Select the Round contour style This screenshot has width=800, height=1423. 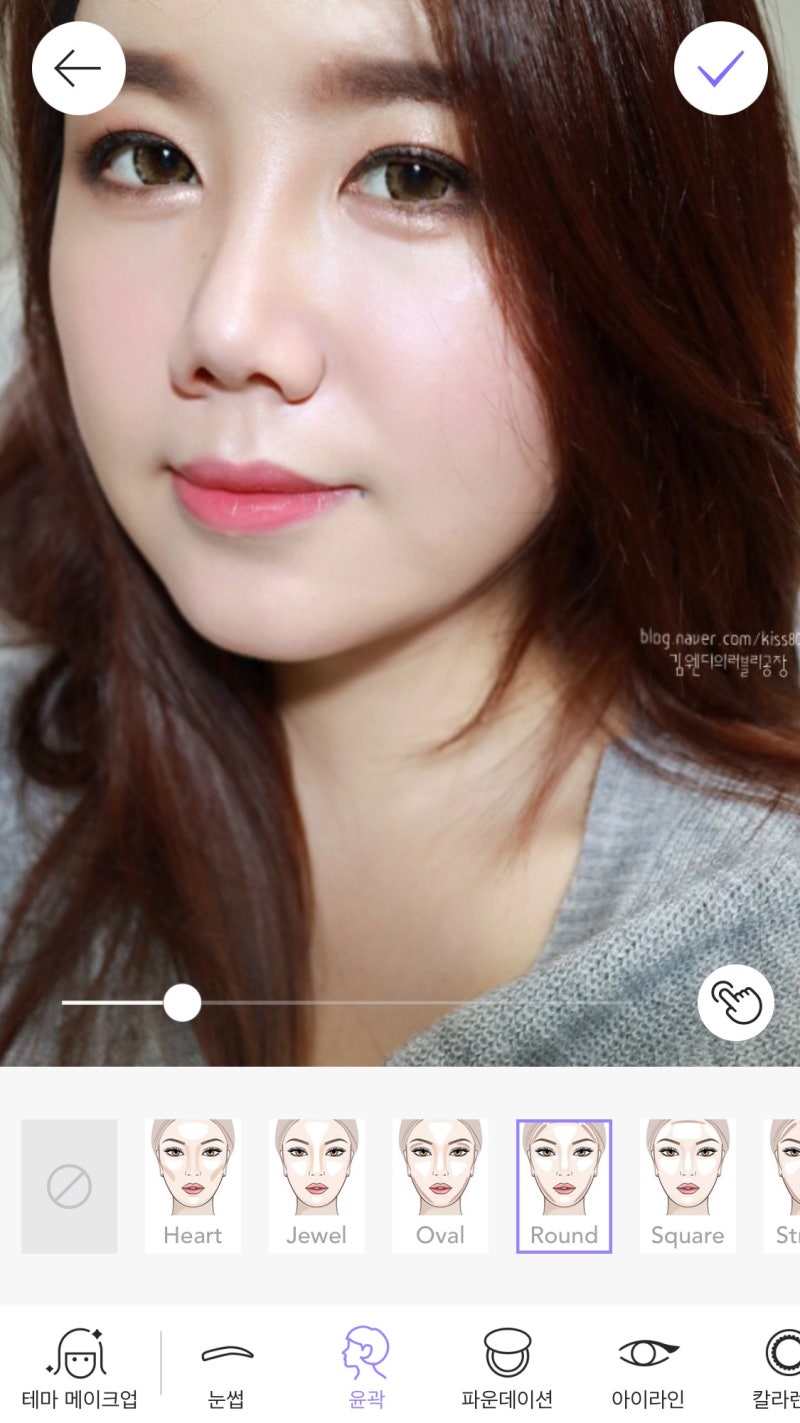(x=564, y=1186)
